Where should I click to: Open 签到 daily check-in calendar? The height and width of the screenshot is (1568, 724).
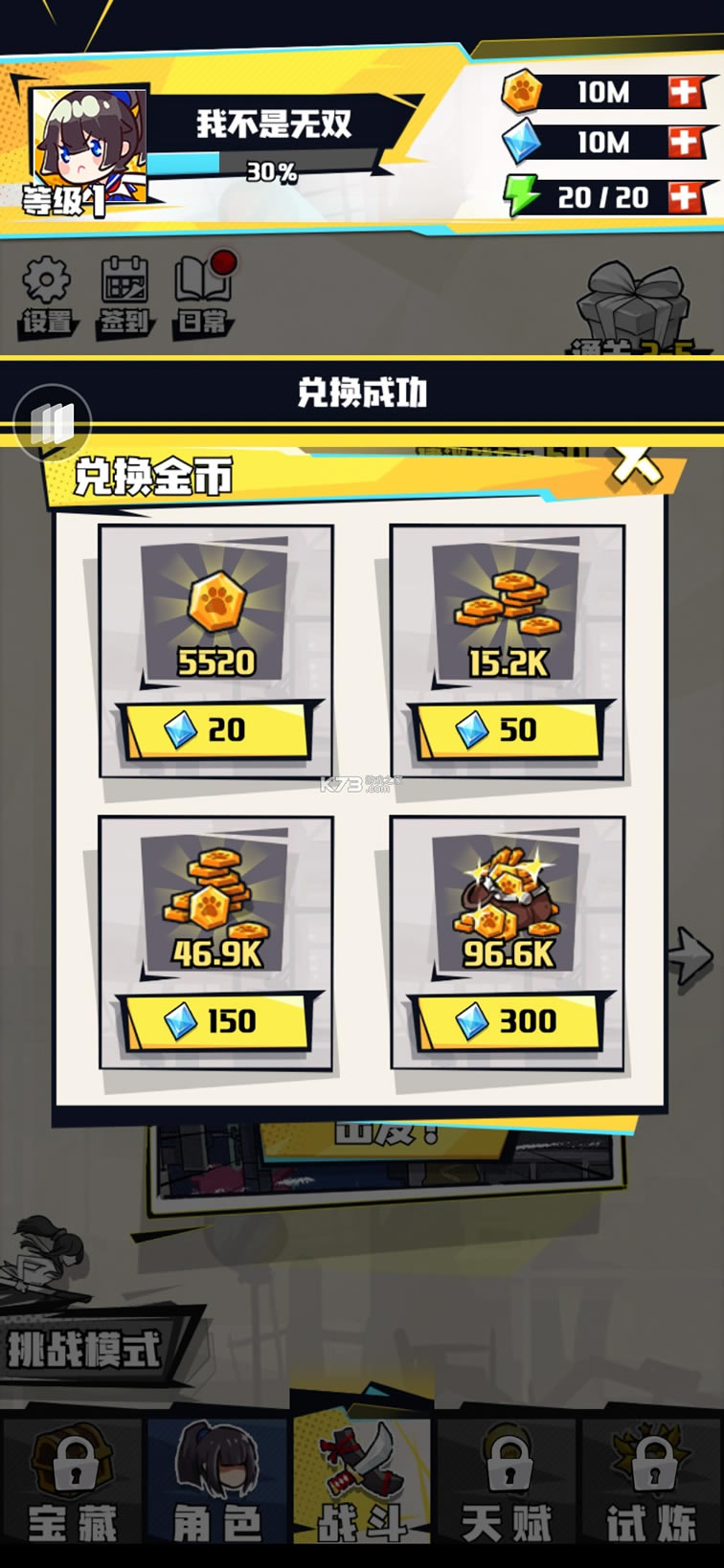[x=124, y=296]
